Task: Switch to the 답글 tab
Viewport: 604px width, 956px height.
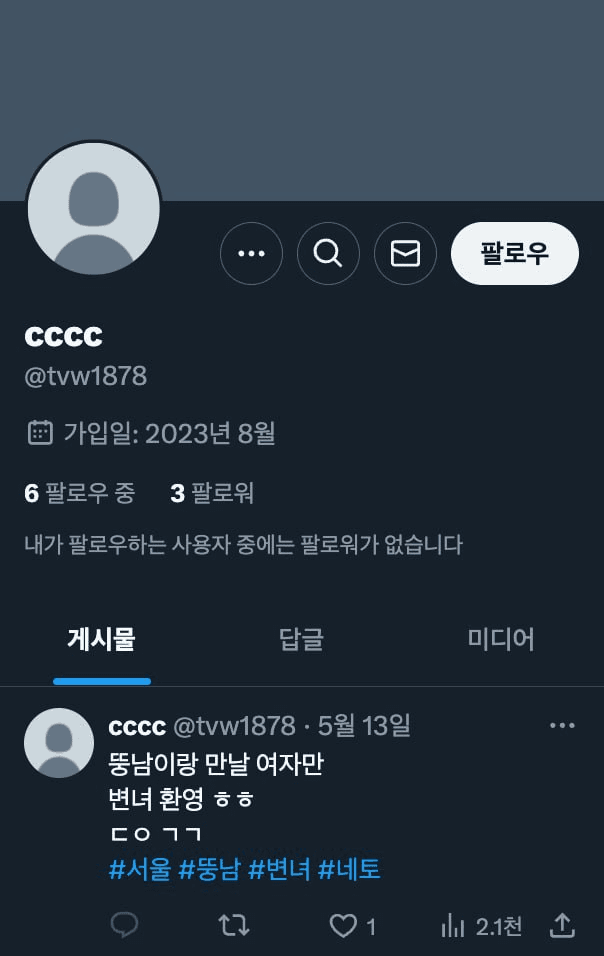Action: 301,640
